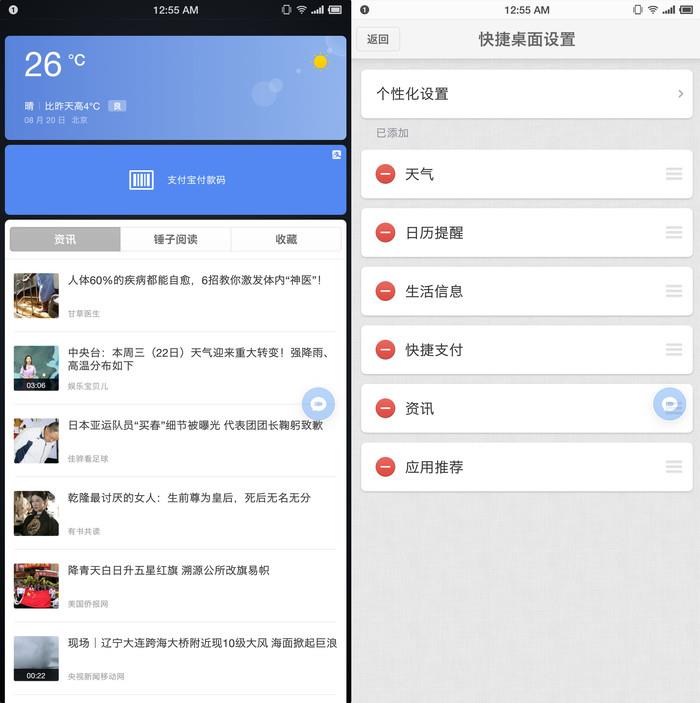The image size is (700, 703).
Task: Open article 降青天白日升五星红旗
Action: (x=168, y=571)
